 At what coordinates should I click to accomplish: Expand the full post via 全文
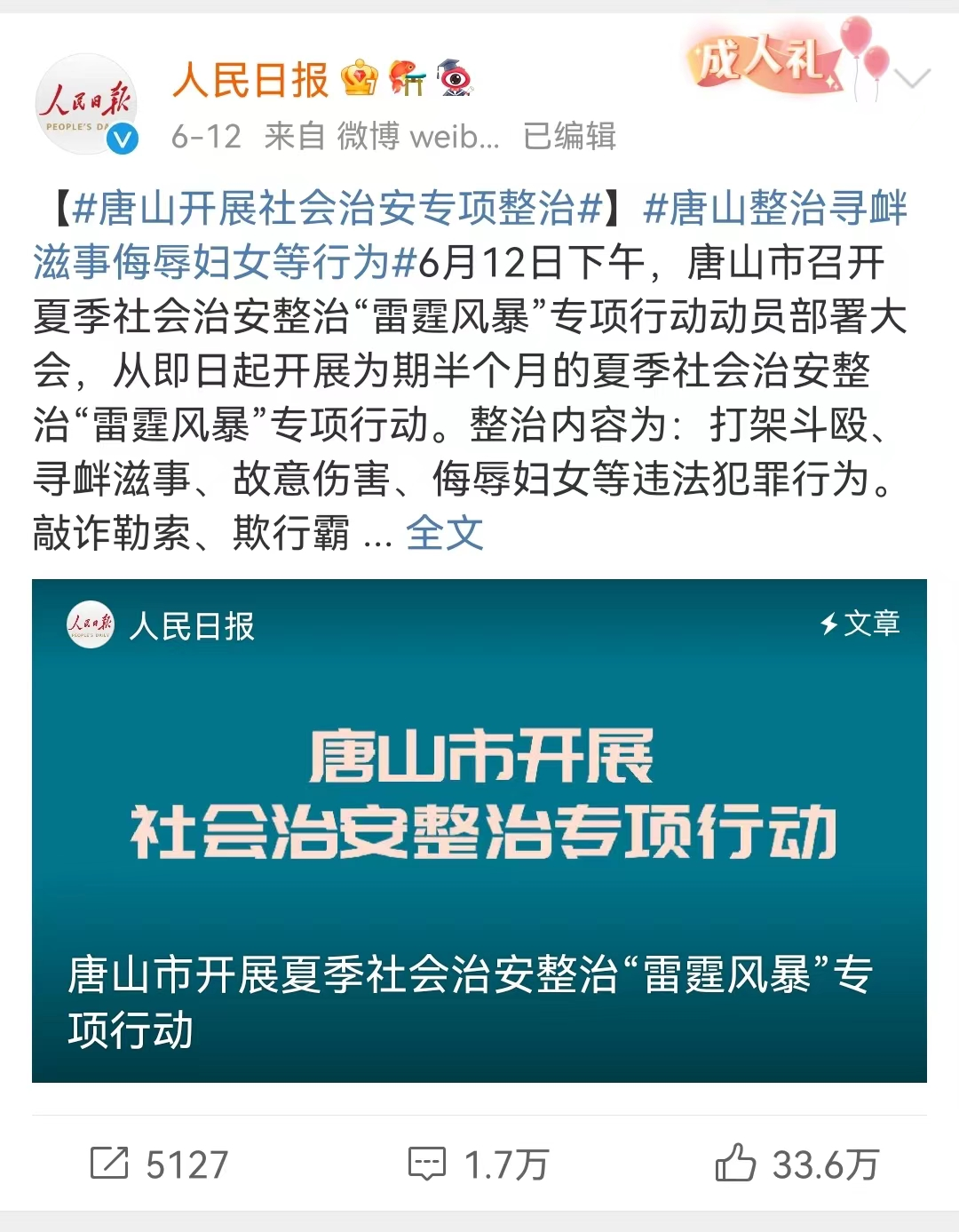444,533
